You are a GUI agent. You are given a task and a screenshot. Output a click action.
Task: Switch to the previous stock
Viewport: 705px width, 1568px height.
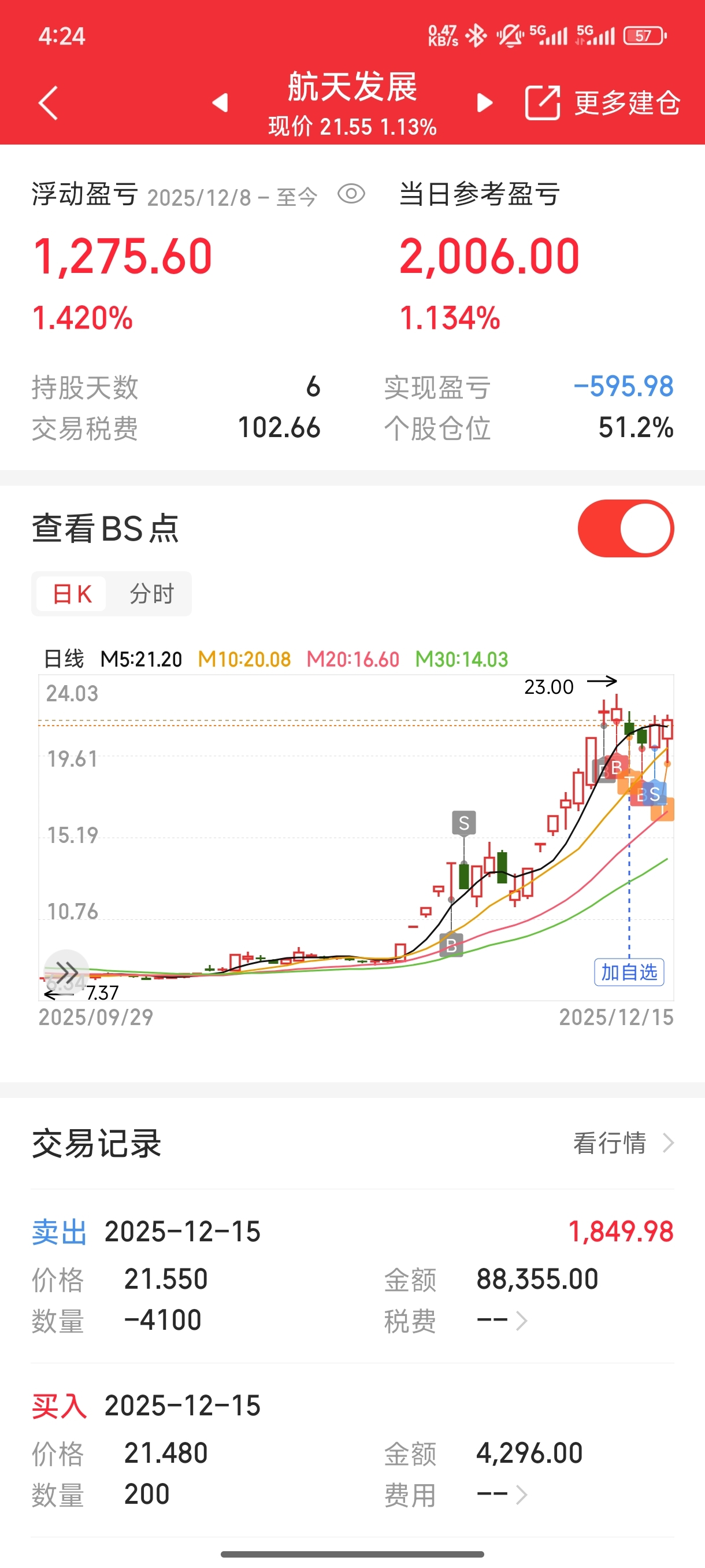[x=220, y=103]
